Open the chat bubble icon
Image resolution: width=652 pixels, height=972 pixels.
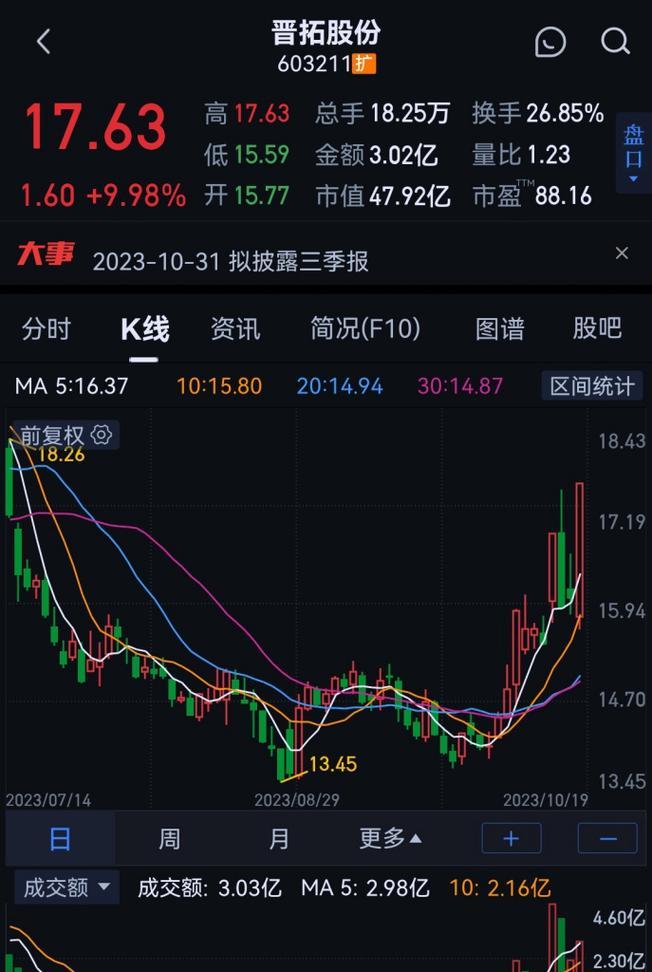pos(550,42)
